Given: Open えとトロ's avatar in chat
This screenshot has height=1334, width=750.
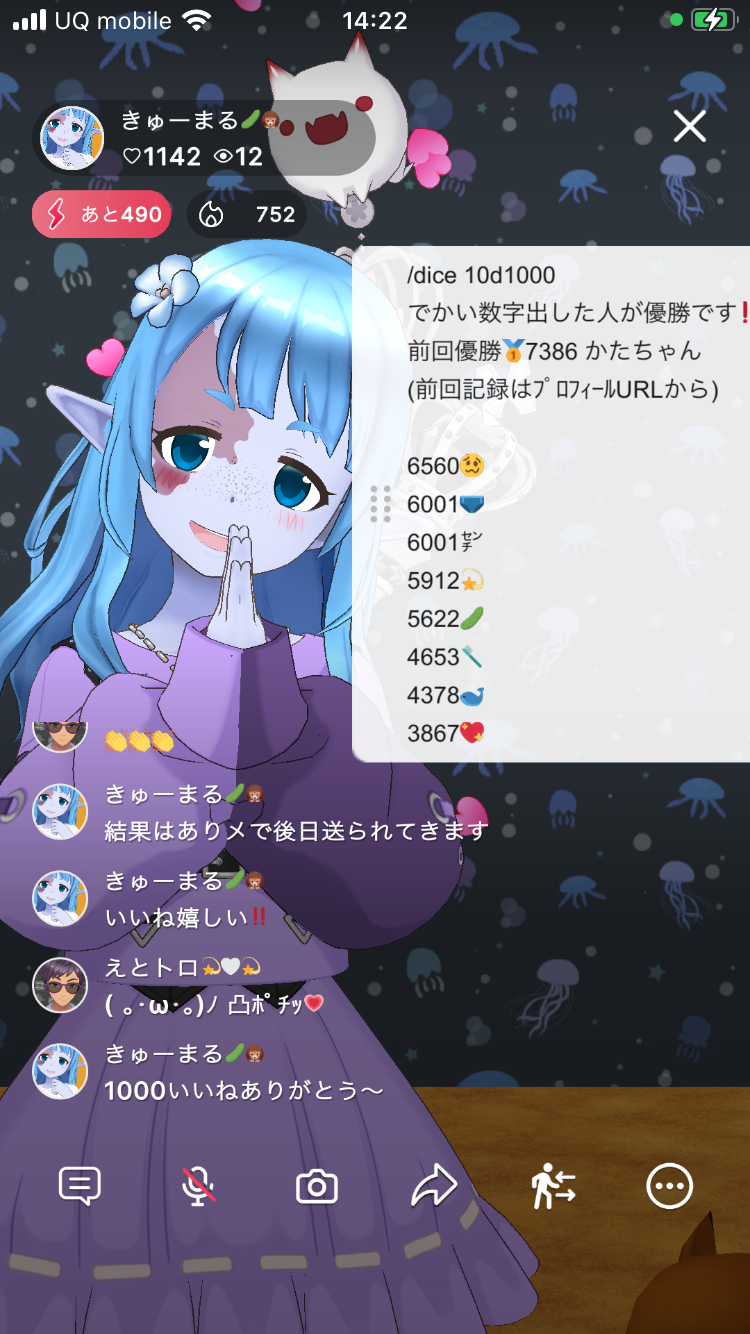Looking at the screenshot, I should click(x=60, y=984).
